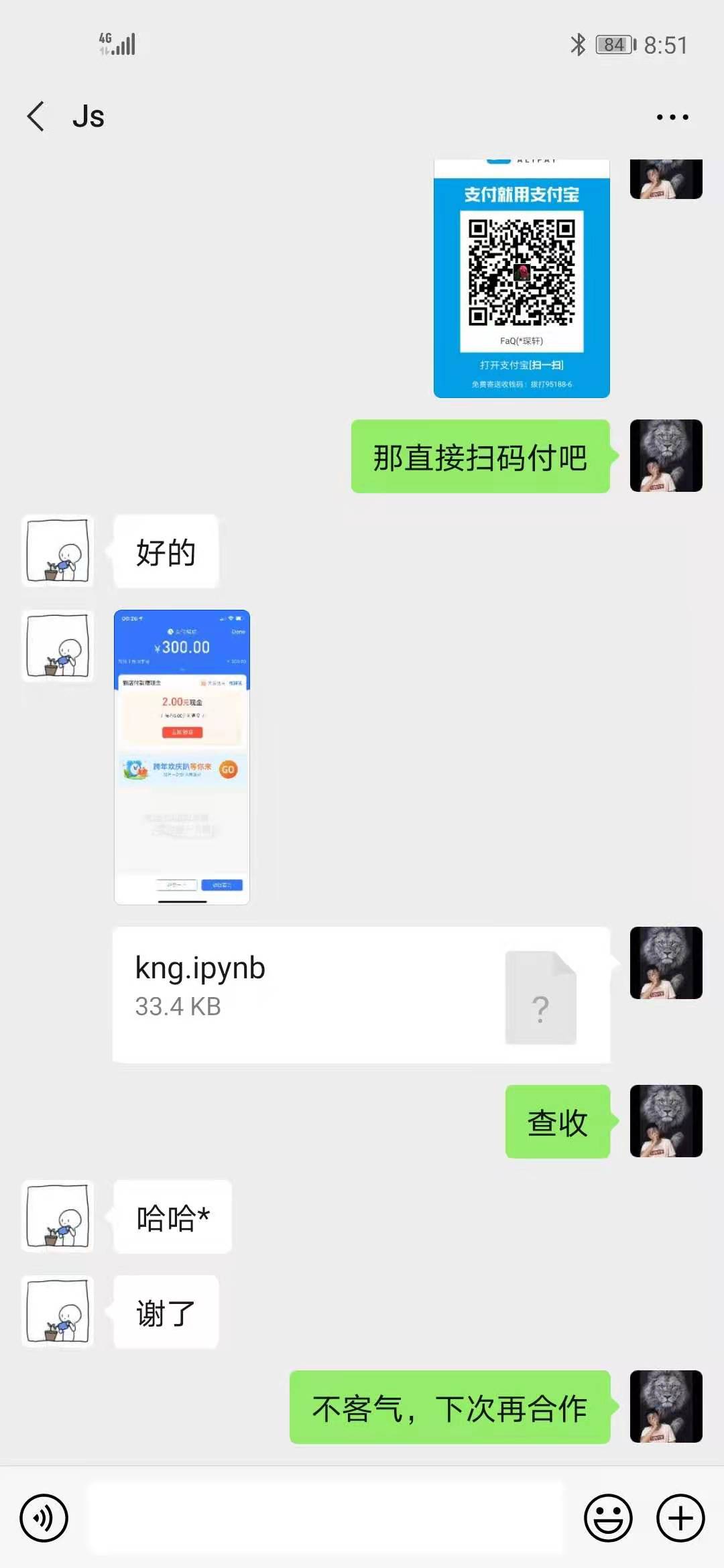The image size is (724, 1568).
Task: Tap the message text input field
Action: pyautogui.click(x=326, y=1518)
